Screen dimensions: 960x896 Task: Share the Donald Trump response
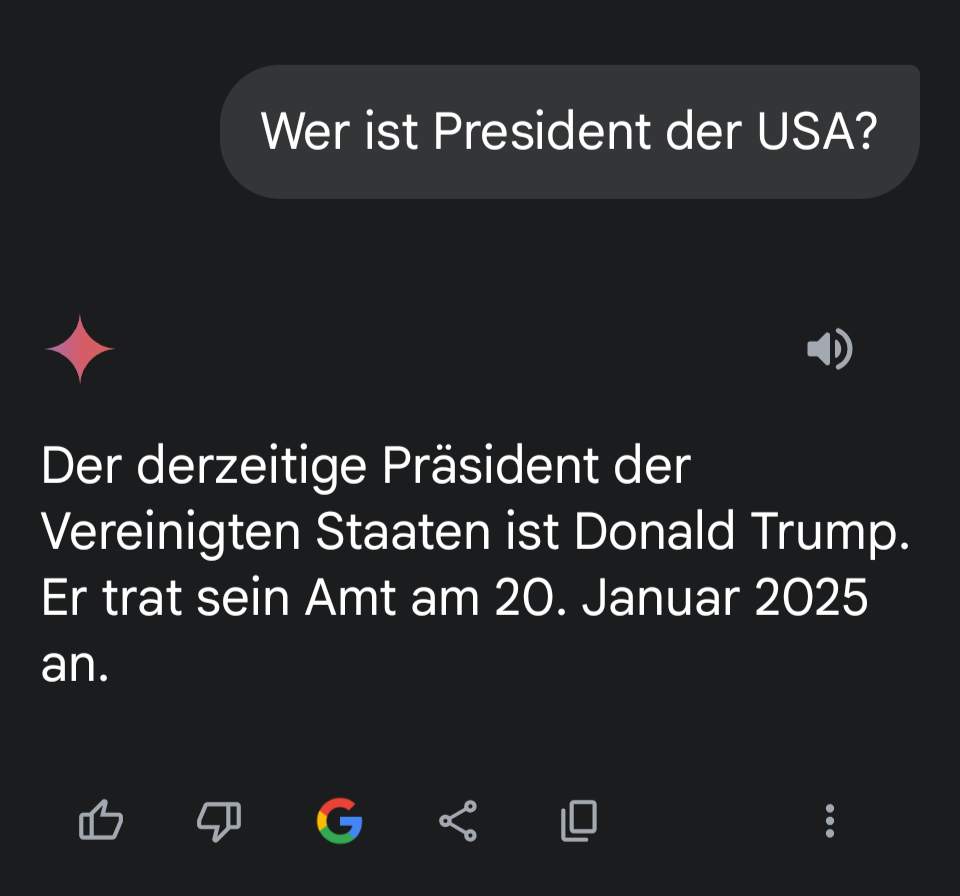(458, 821)
